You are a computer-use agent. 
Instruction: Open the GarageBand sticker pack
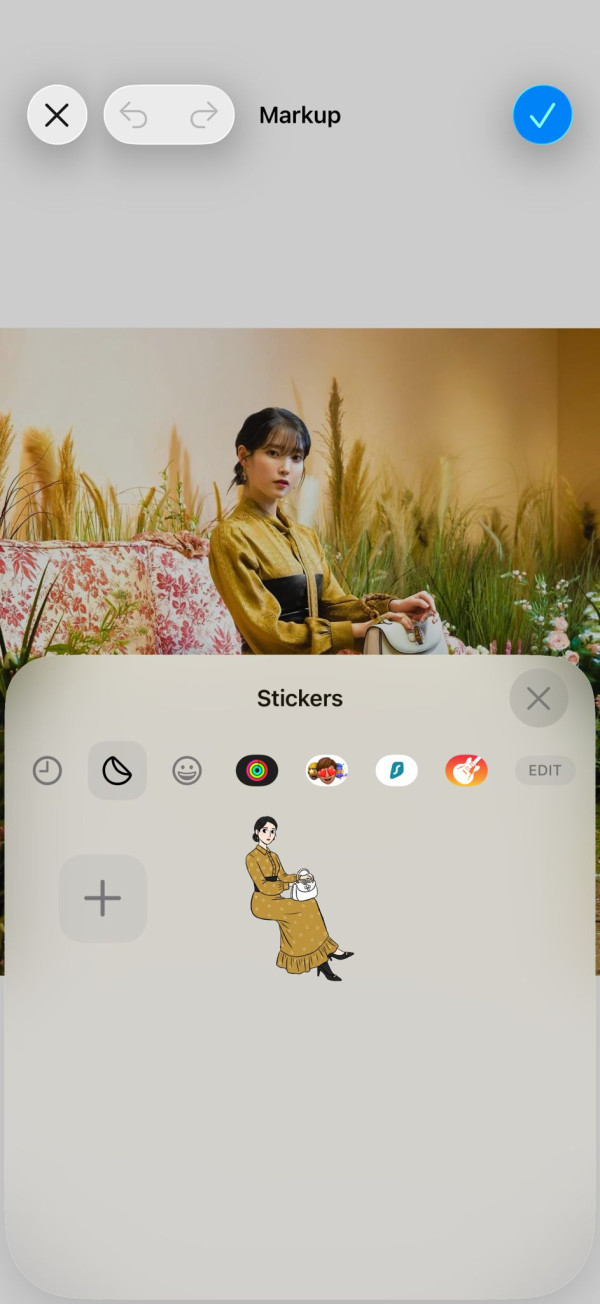[466, 770]
